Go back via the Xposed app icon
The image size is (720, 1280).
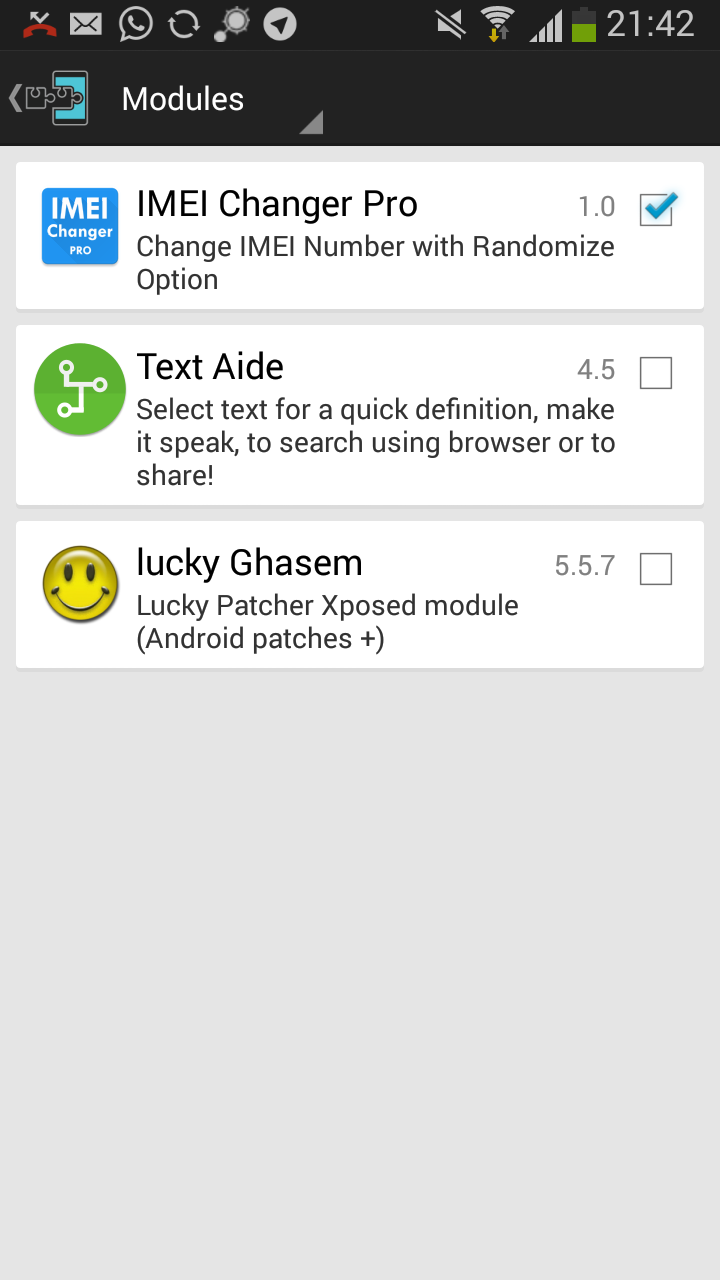click(50, 98)
